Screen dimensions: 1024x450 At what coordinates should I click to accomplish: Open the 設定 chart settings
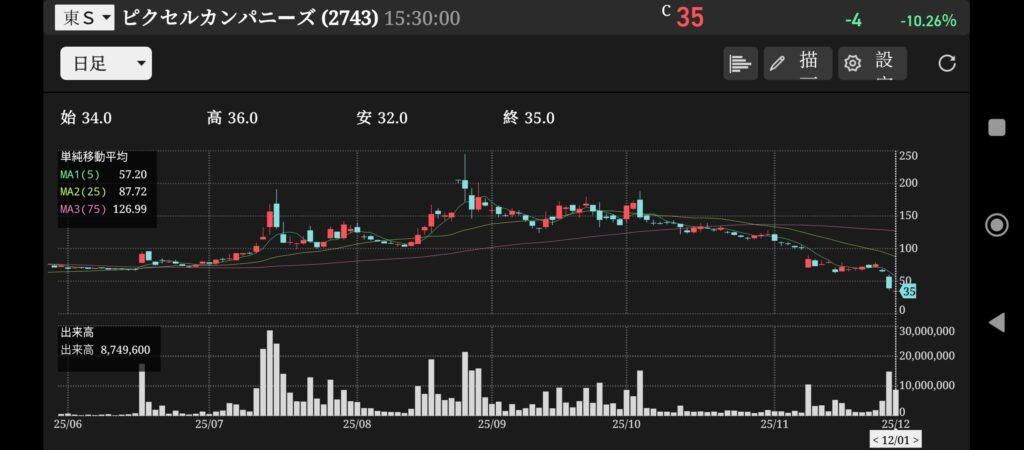[872, 63]
